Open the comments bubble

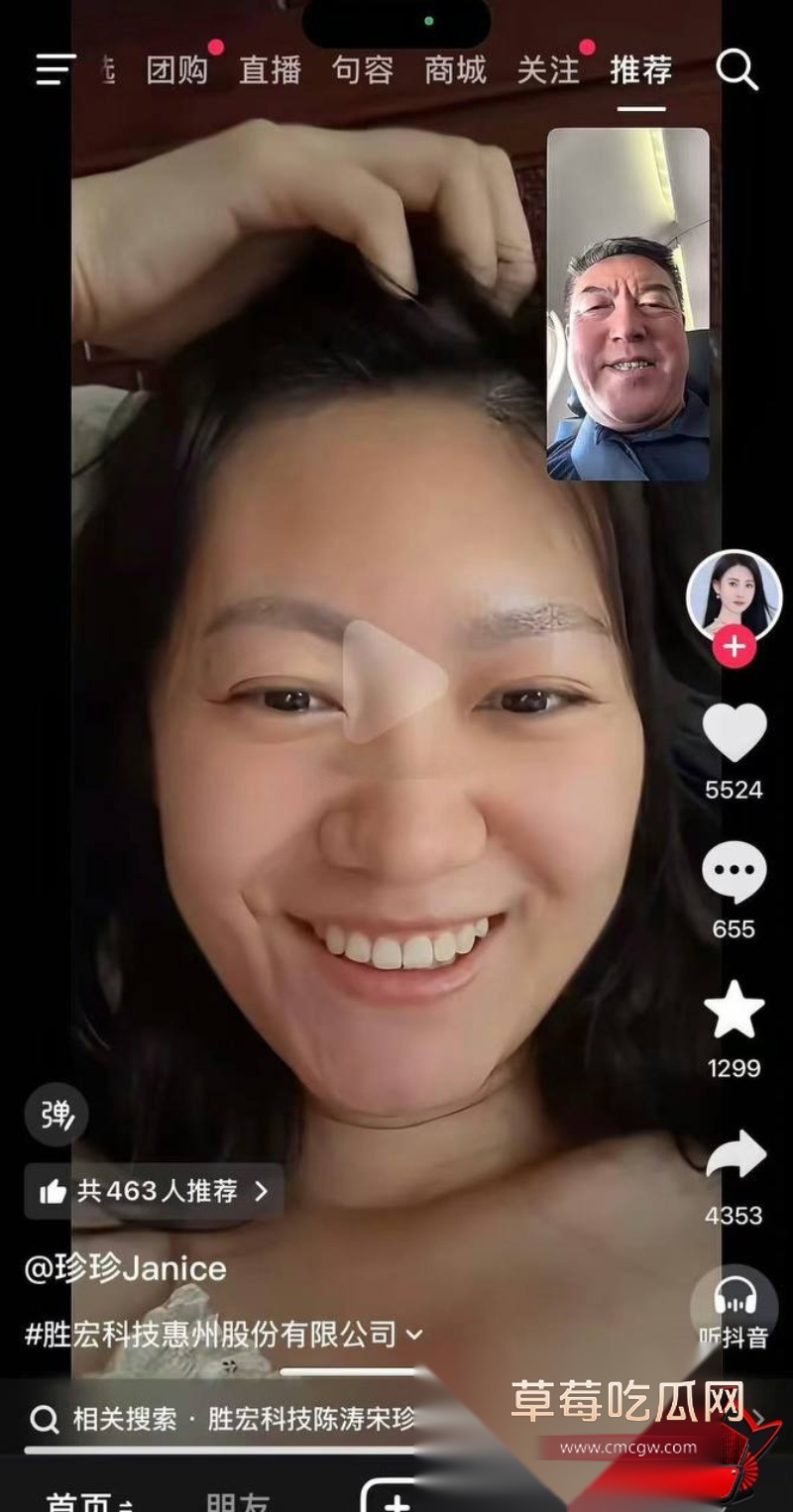coord(735,872)
